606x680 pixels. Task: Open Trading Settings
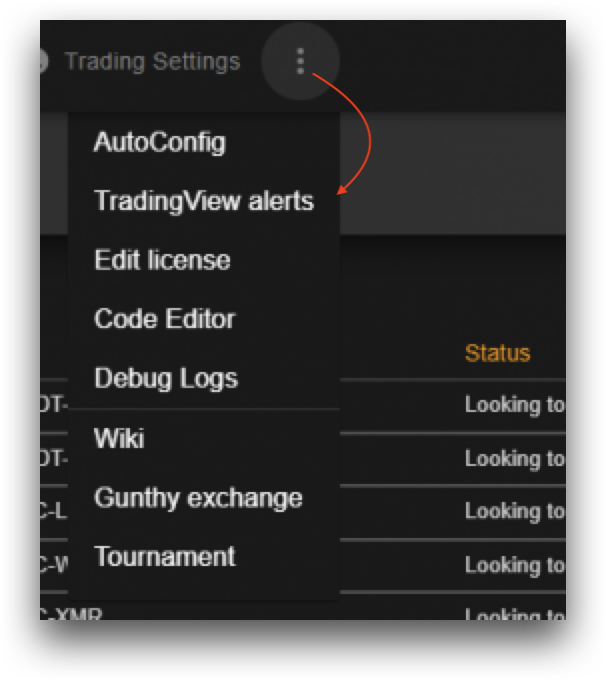click(x=152, y=62)
